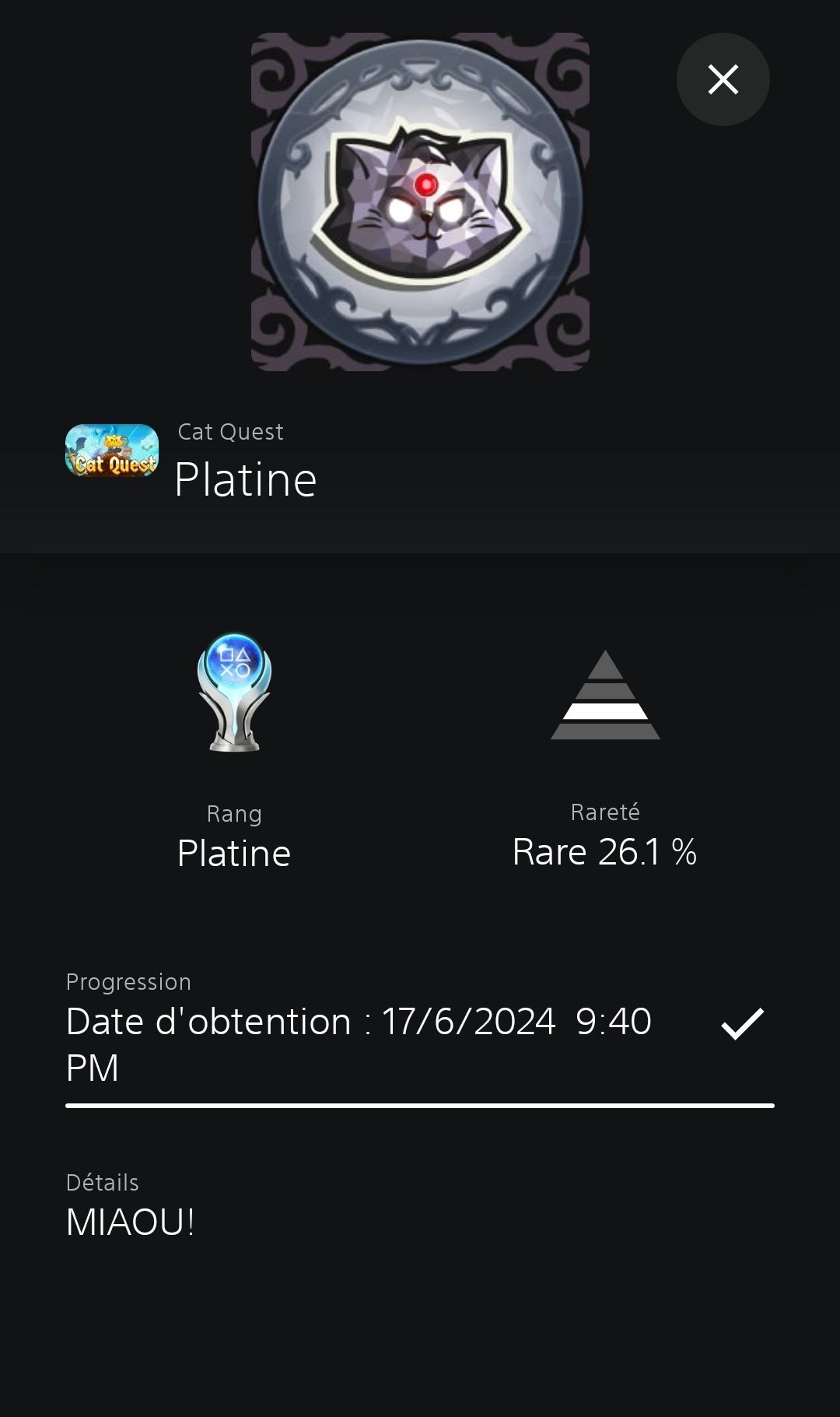Open the Cat Quest game icon
This screenshot has width=840, height=1417.
click(112, 451)
